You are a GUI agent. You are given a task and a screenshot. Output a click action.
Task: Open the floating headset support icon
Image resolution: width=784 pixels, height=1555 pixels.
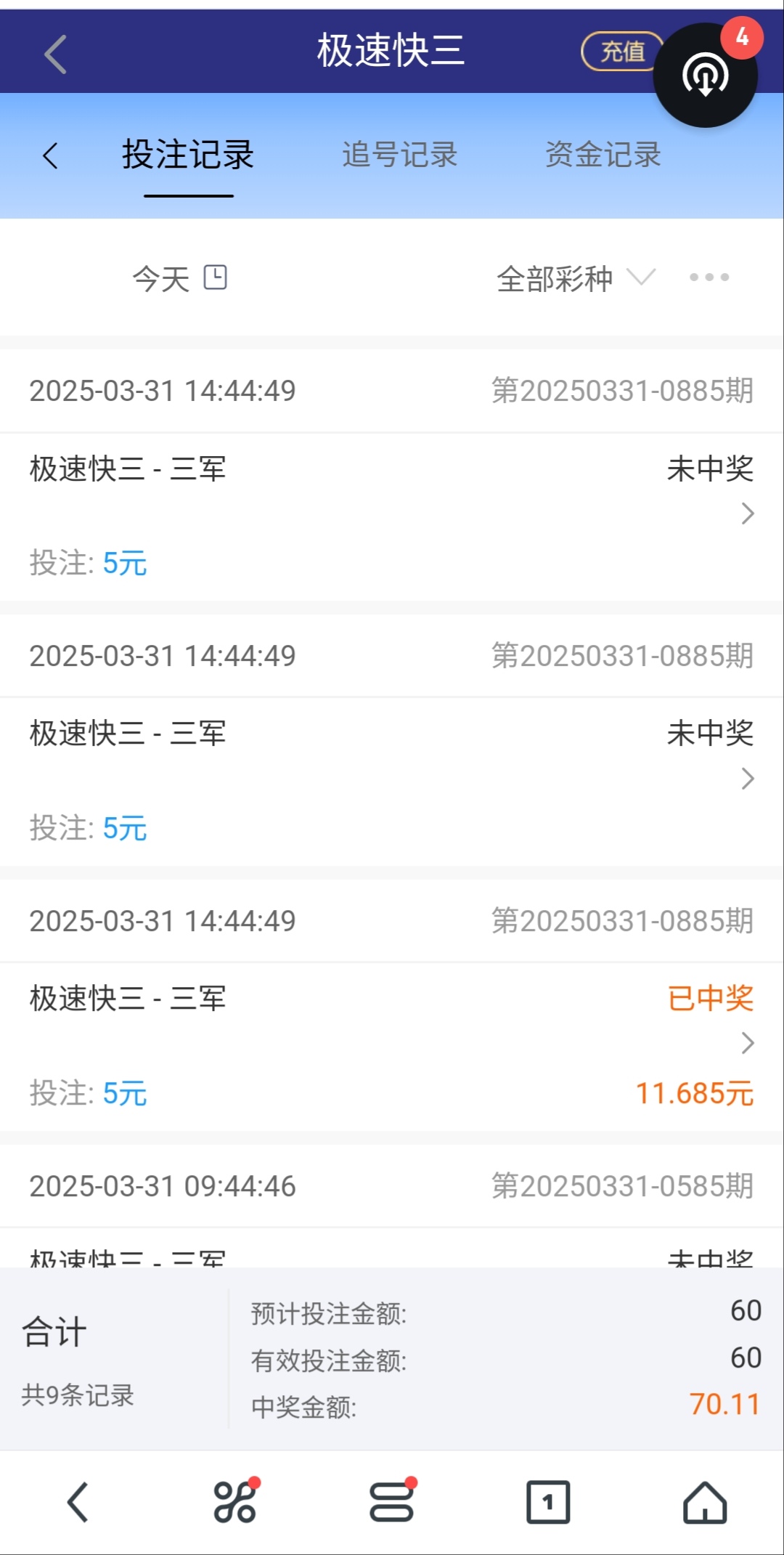705,76
